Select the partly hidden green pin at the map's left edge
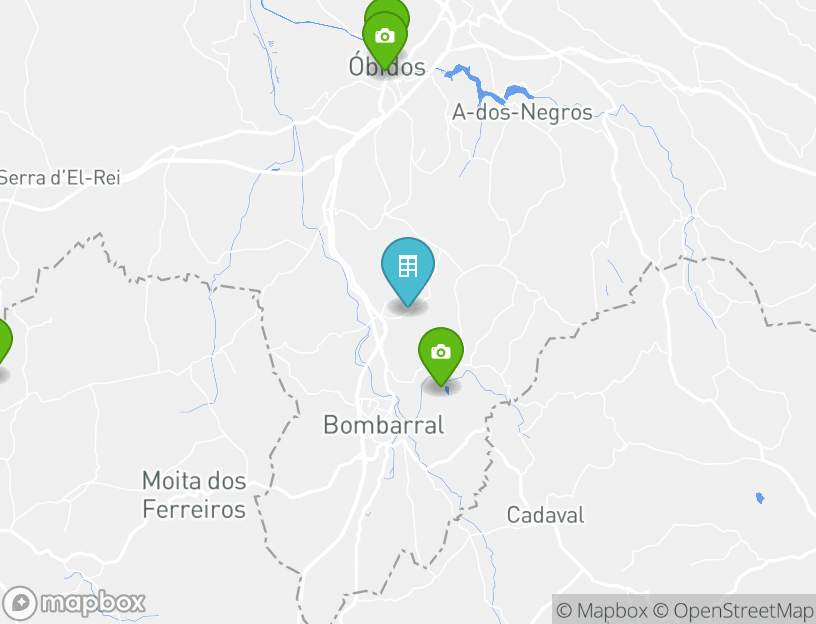 [3, 345]
